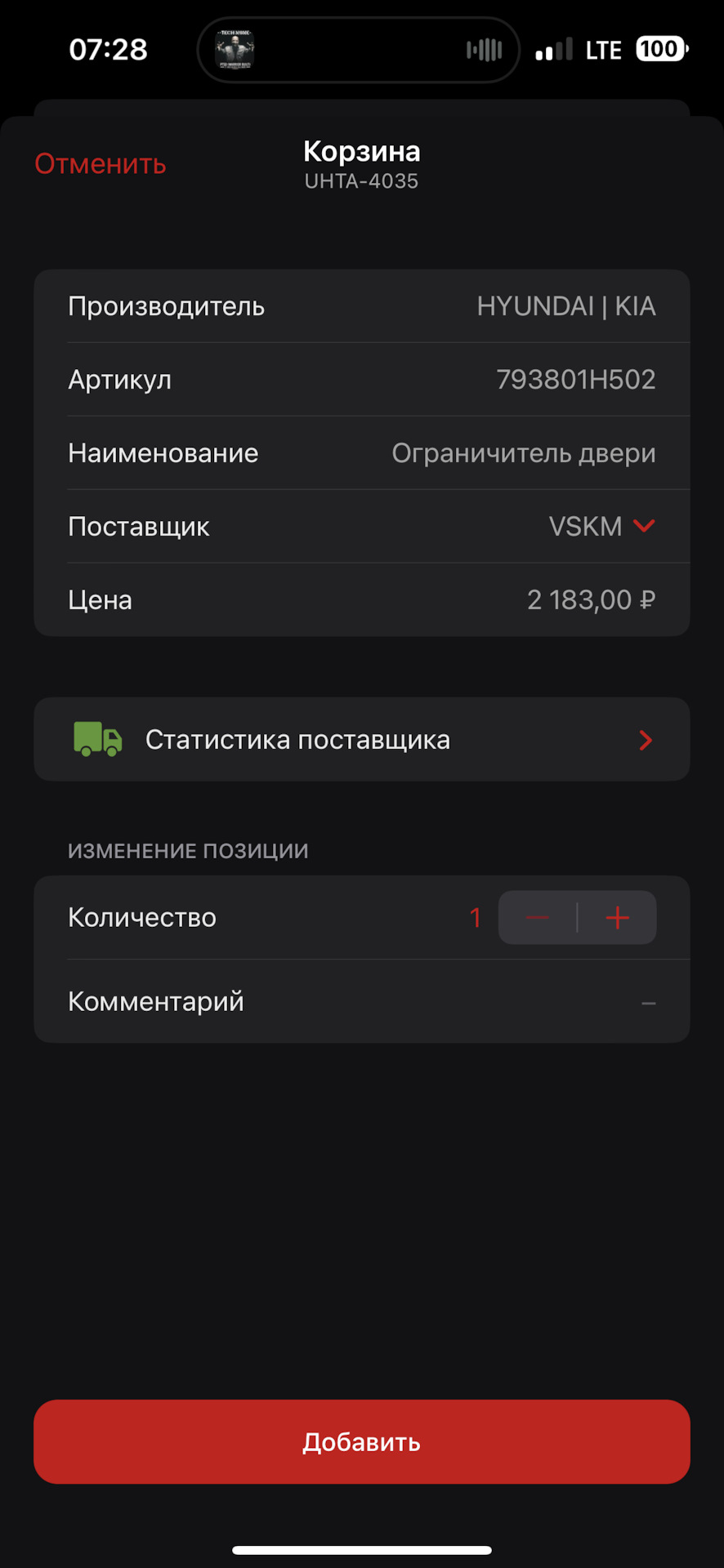Open the now-playing activity in Dynamic Island
Screen dimensions: 724x1568
(x=359, y=50)
